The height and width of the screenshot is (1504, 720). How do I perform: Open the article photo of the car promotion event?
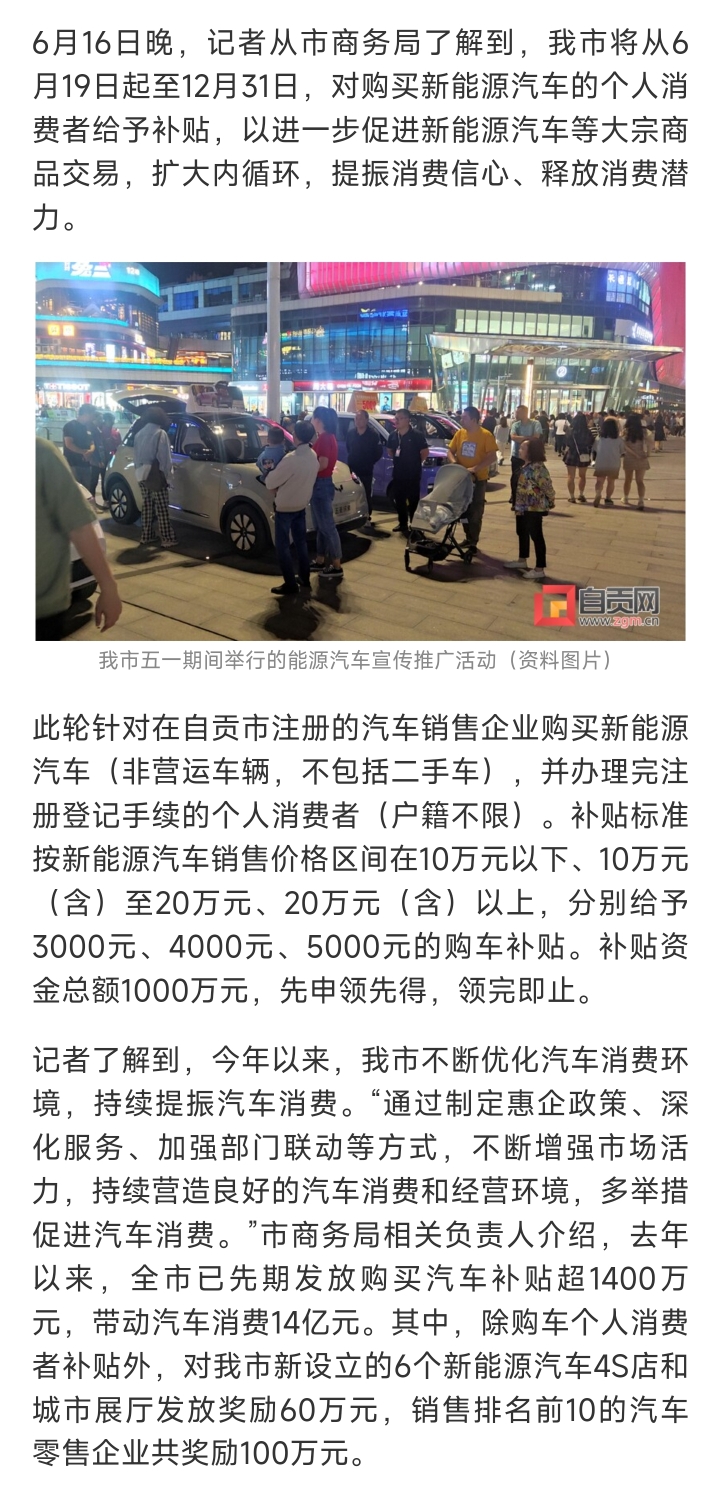click(x=360, y=451)
